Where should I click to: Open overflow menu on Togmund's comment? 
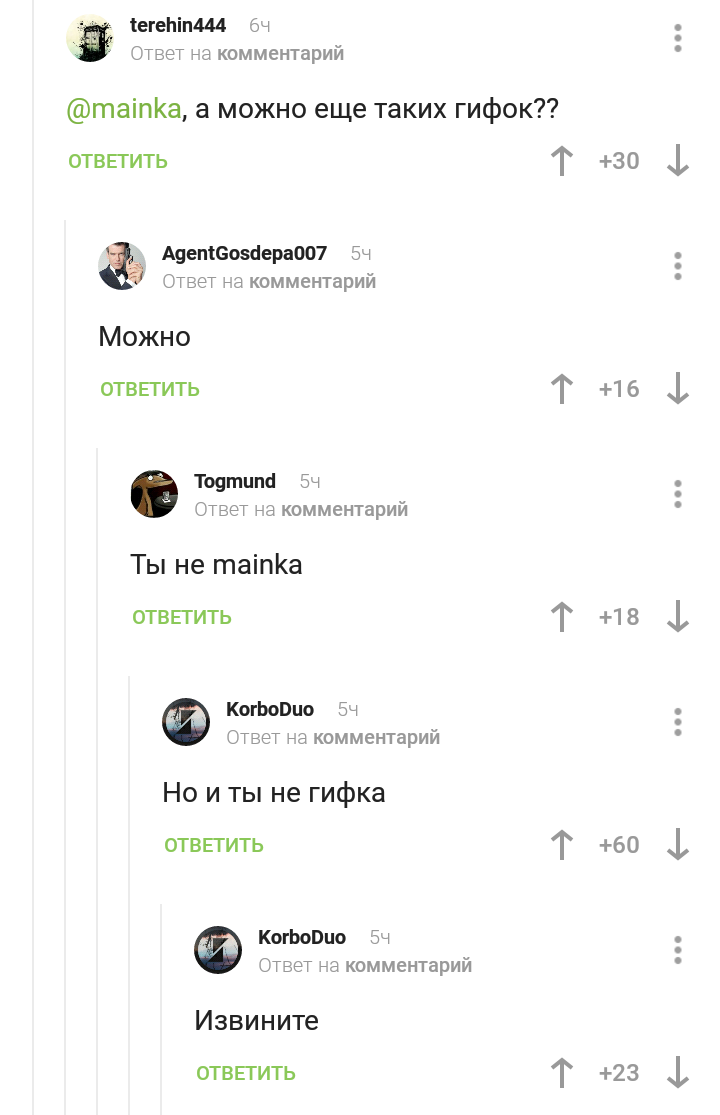[678, 494]
